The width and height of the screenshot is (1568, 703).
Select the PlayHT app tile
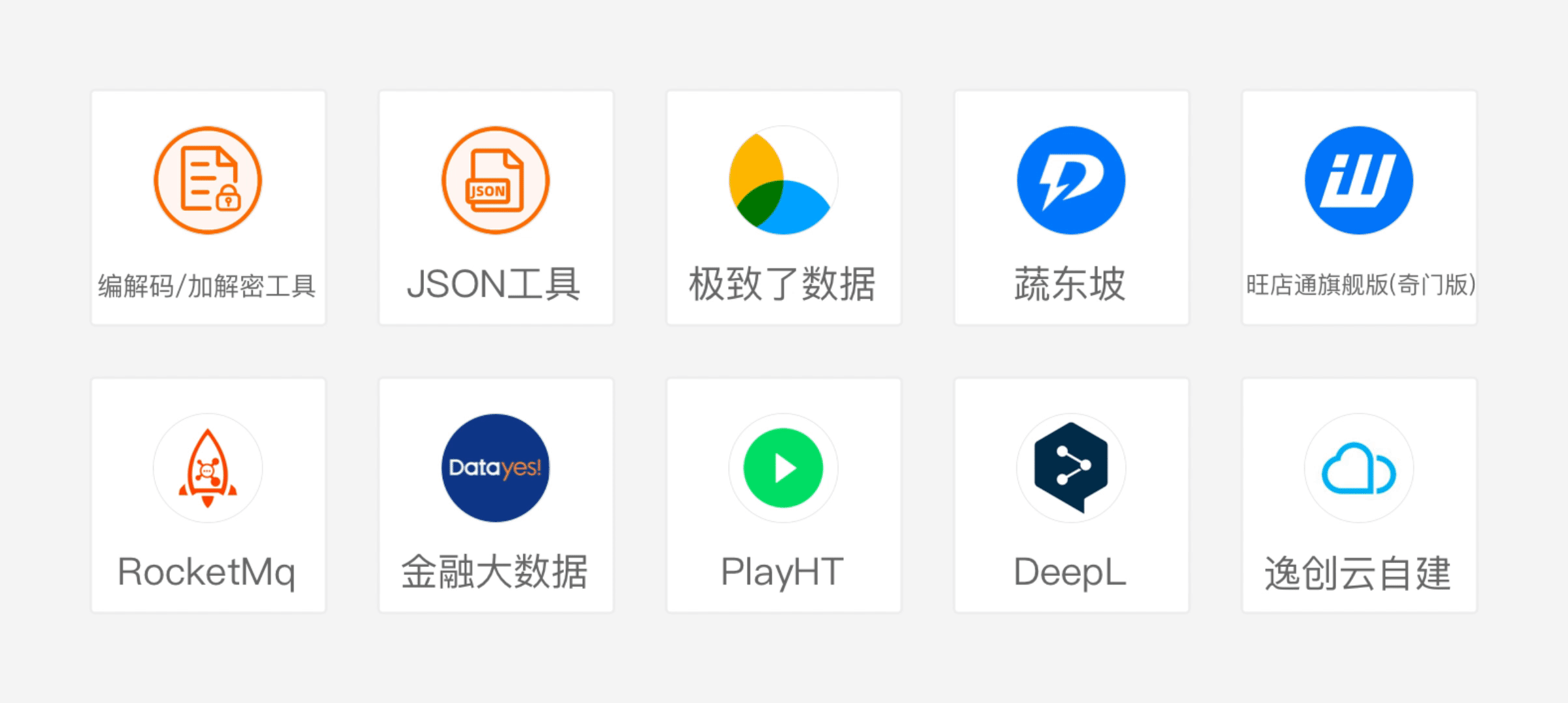[783, 495]
